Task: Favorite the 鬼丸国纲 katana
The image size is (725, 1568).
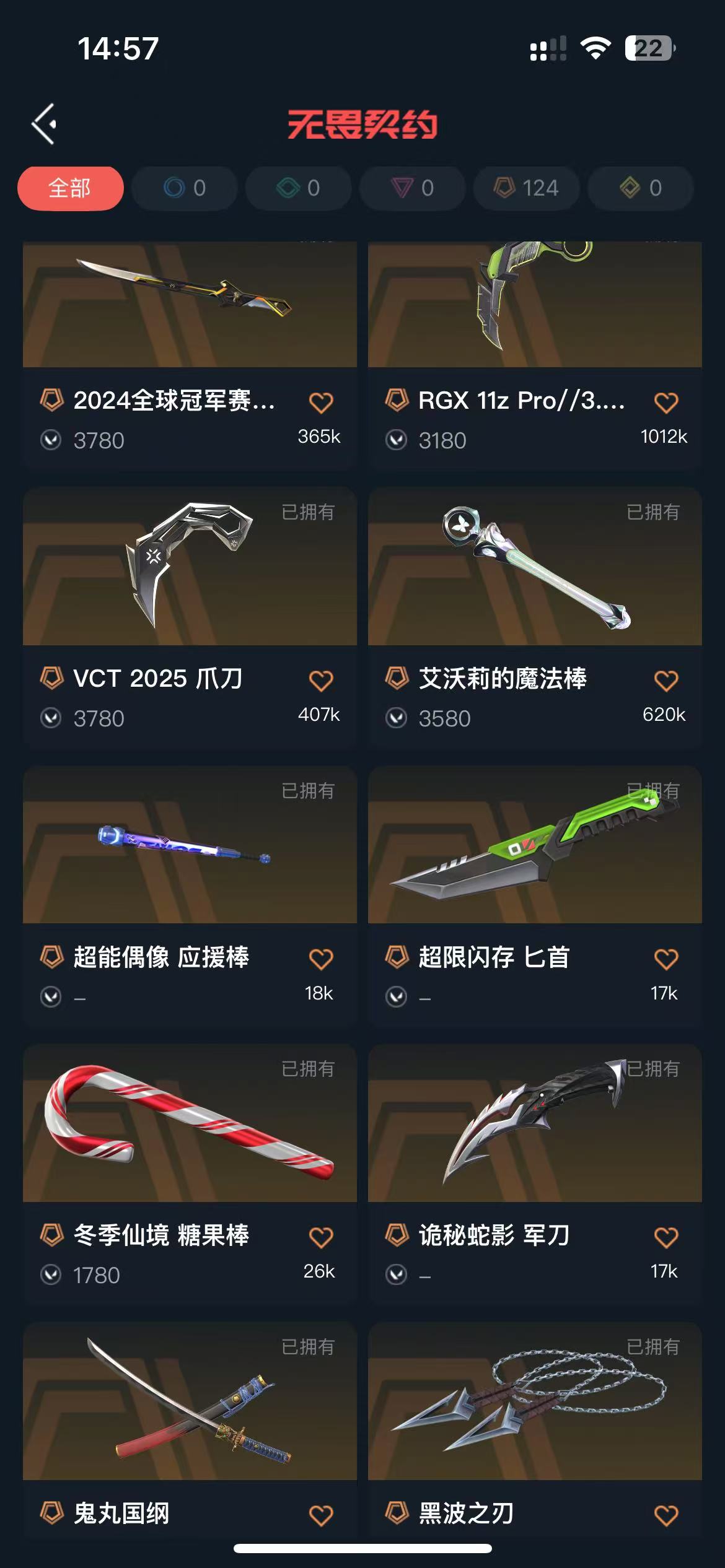Action: pyautogui.click(x=321, y=1515)
